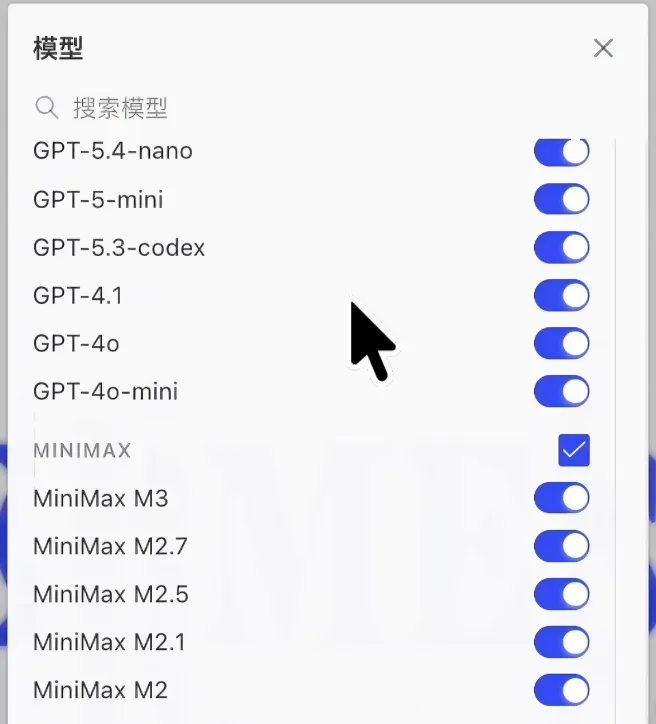Screen dimensions: 656x724
Task: Switch off GPT-4.1
Action: pyautogui.click(x=561, y=295)
